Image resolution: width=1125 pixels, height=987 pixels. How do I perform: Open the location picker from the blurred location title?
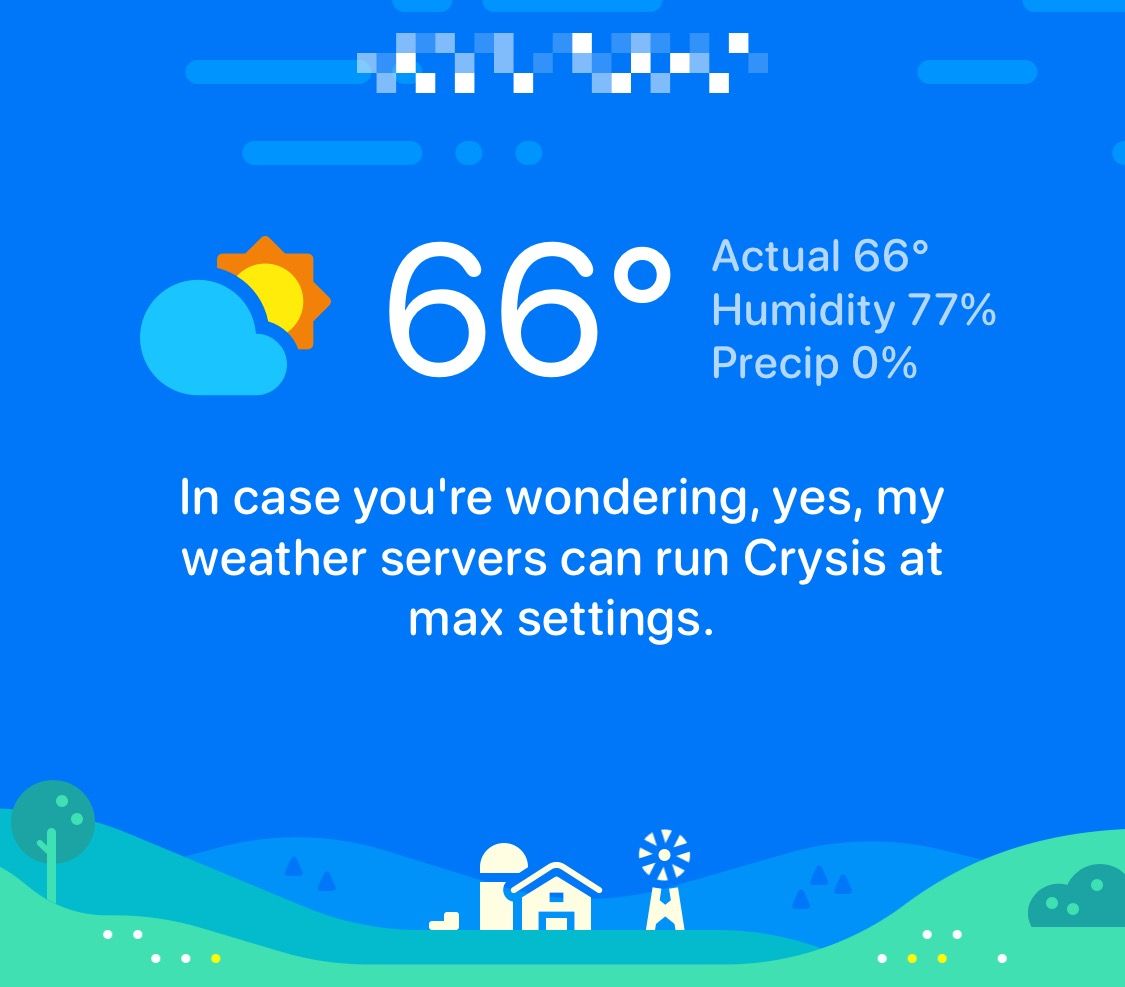561,63
